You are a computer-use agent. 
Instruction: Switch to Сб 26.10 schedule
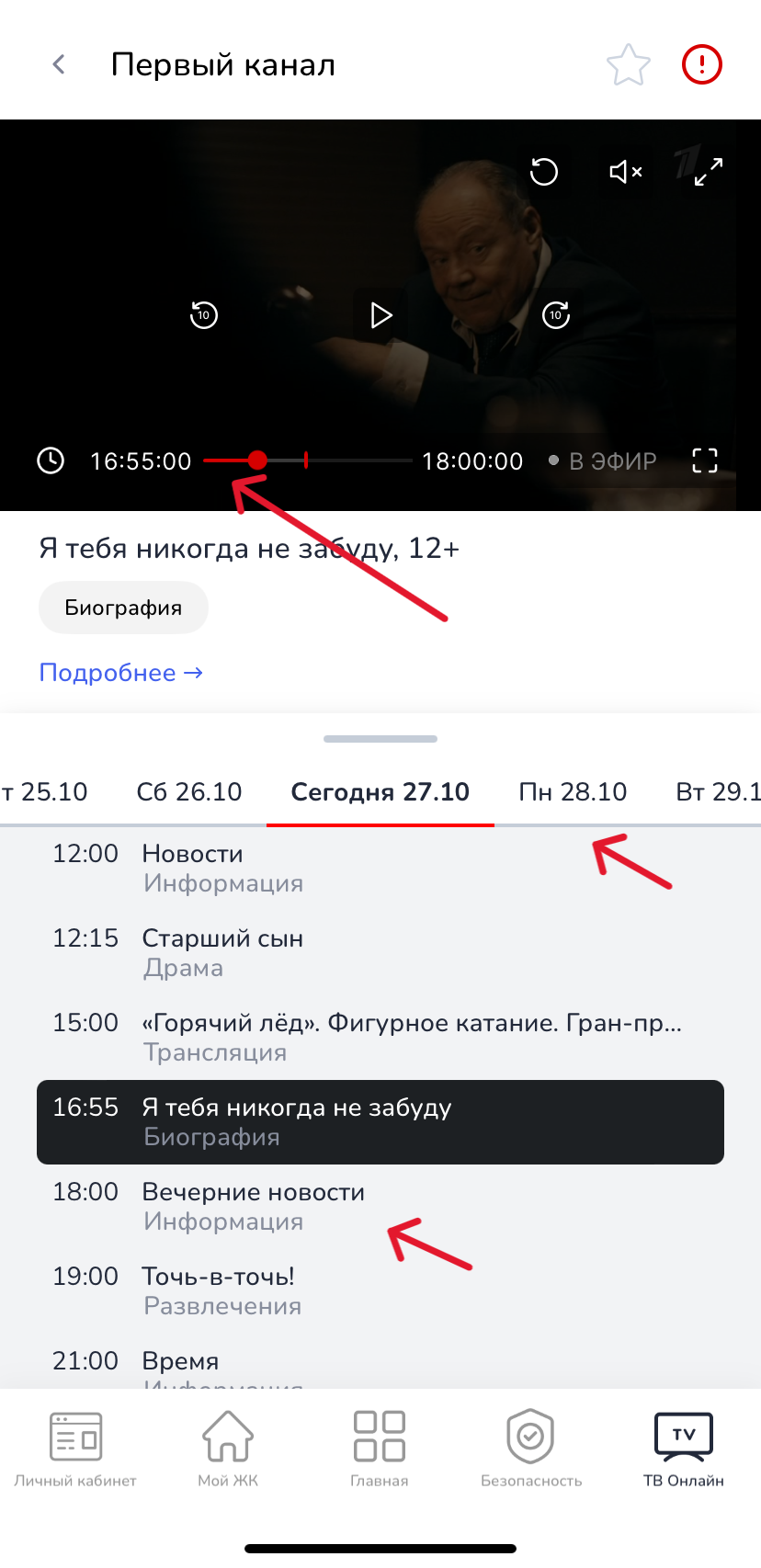tap(189, 791)
